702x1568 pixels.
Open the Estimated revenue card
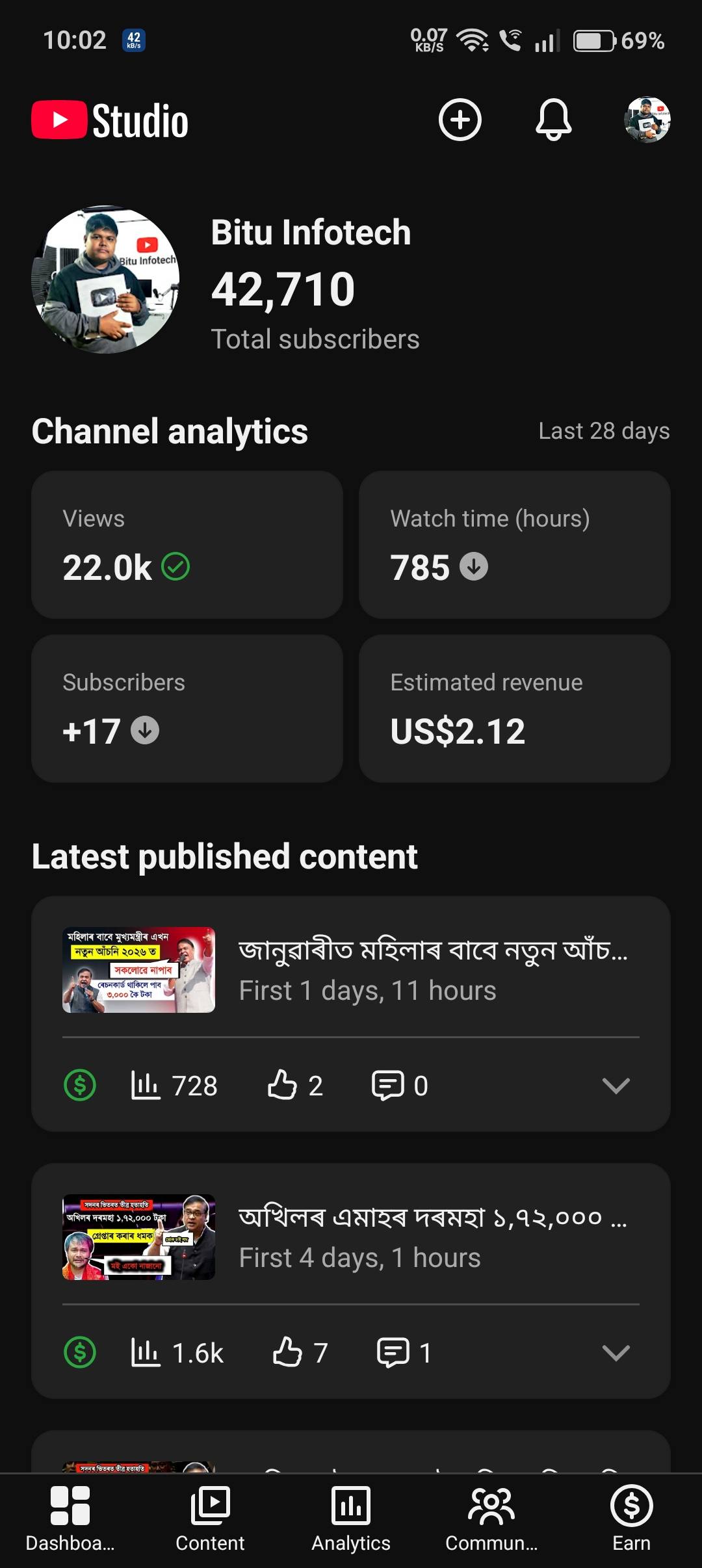pyautogui.click(x=514, y=709)
